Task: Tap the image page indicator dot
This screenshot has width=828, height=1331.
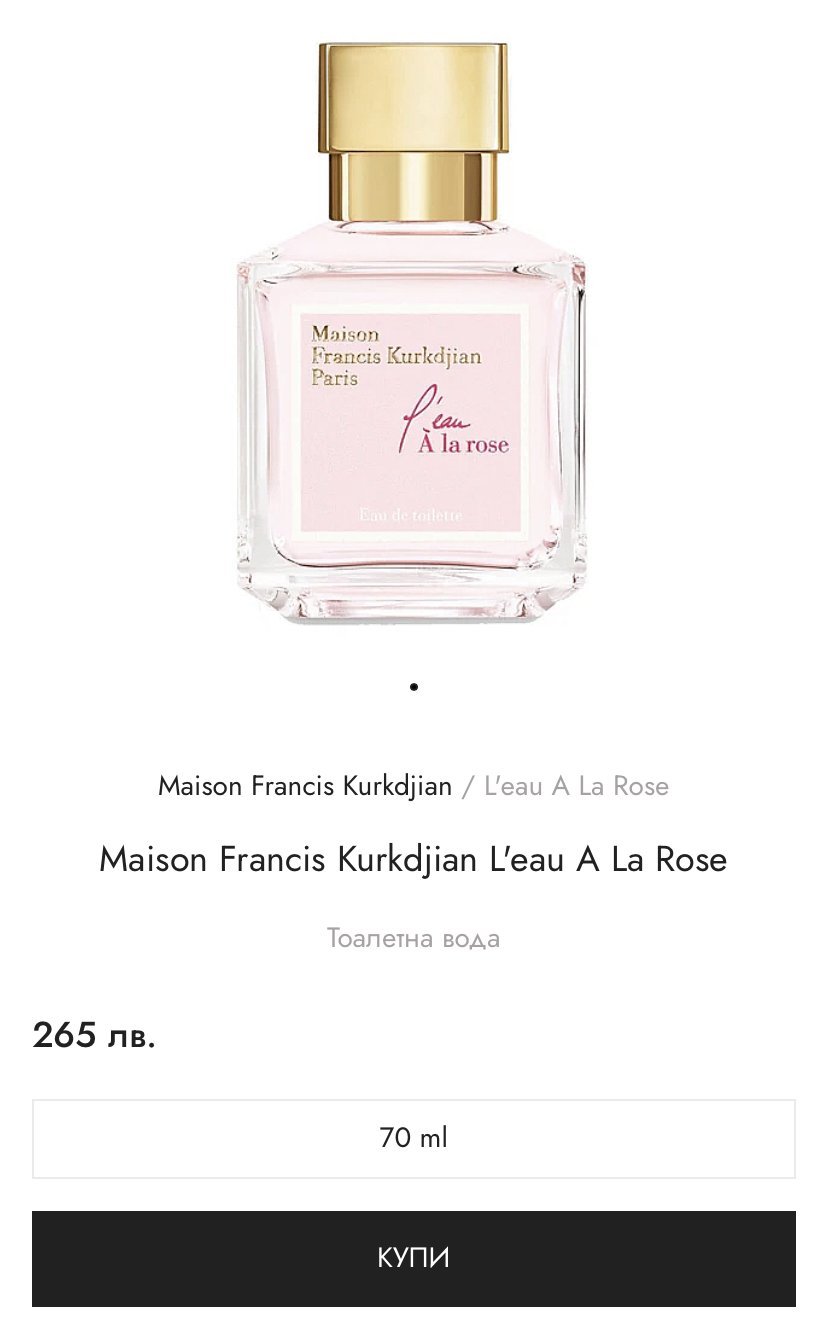Action: [414, 687]
